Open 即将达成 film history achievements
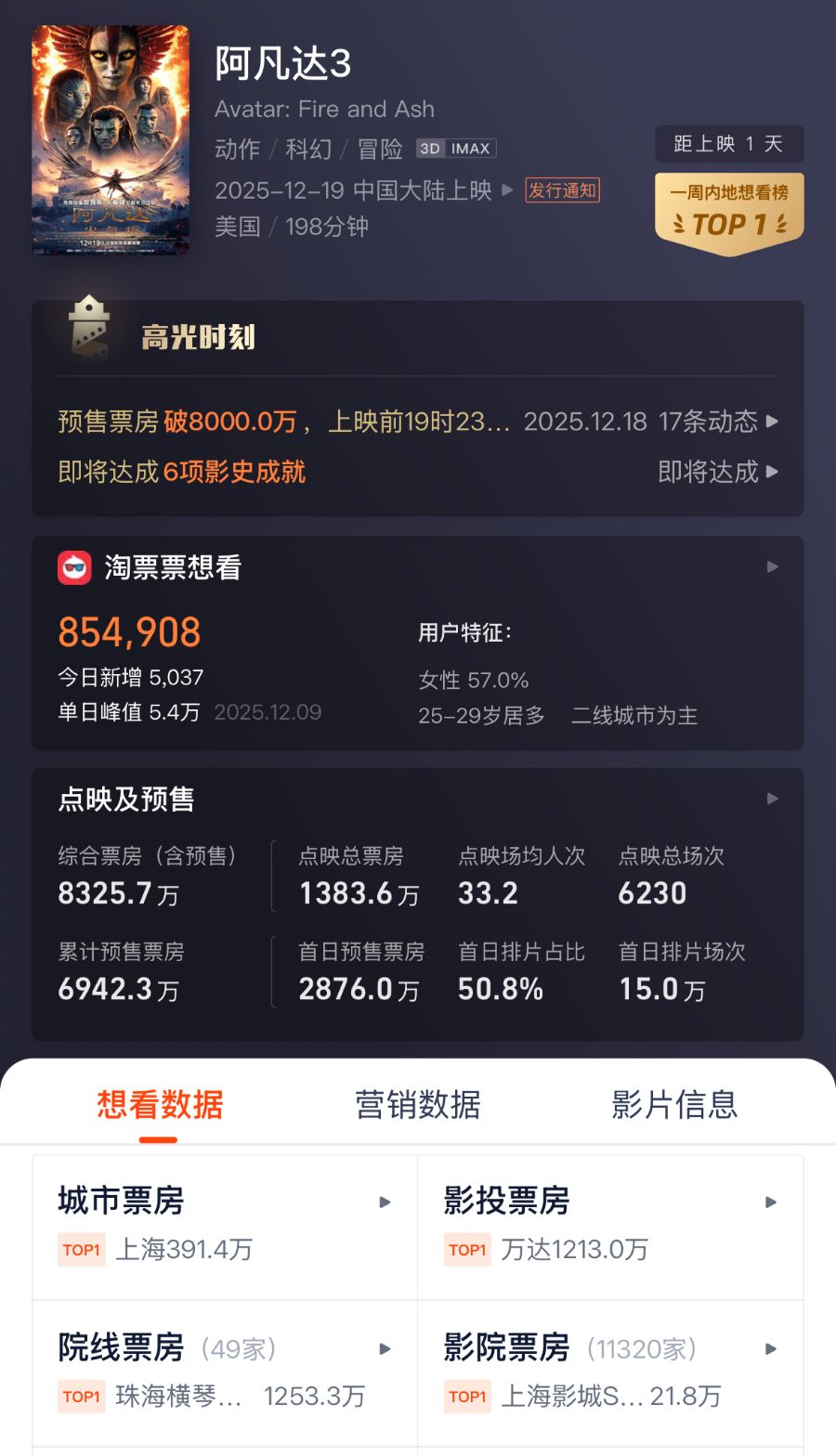836x1456 pixels. [717, 472]
